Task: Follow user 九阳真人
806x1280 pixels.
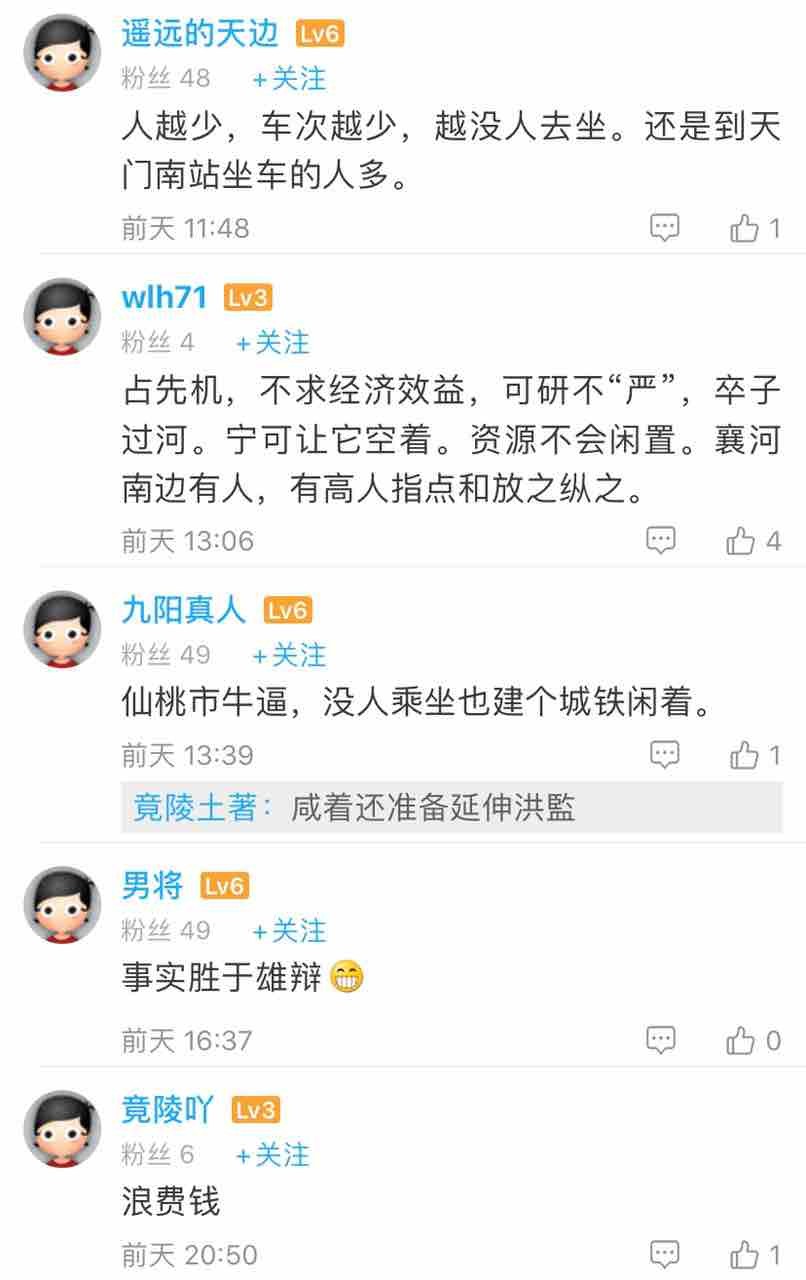Action: [289, 655]
